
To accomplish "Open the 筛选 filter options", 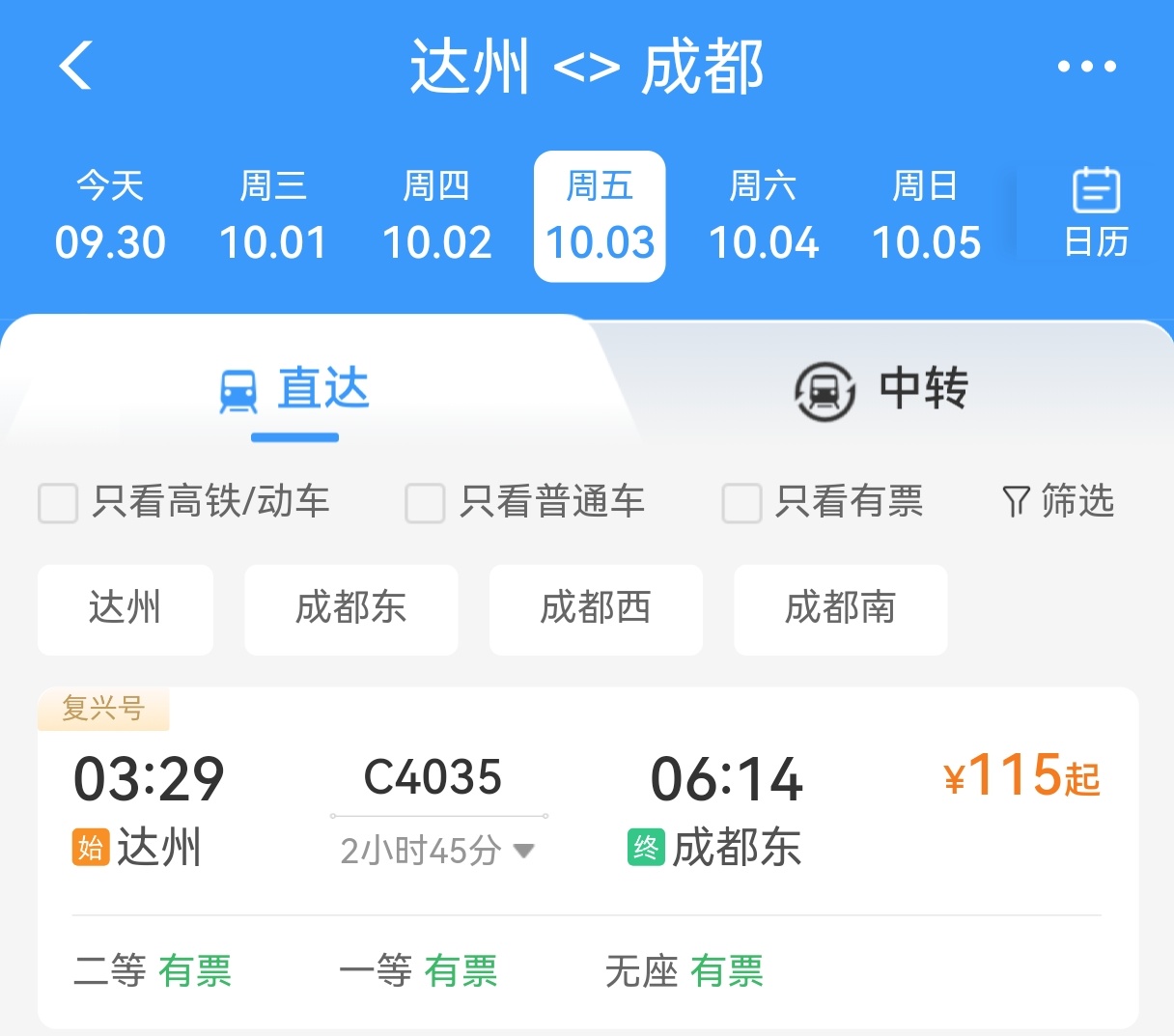I will coord(1058,501).
